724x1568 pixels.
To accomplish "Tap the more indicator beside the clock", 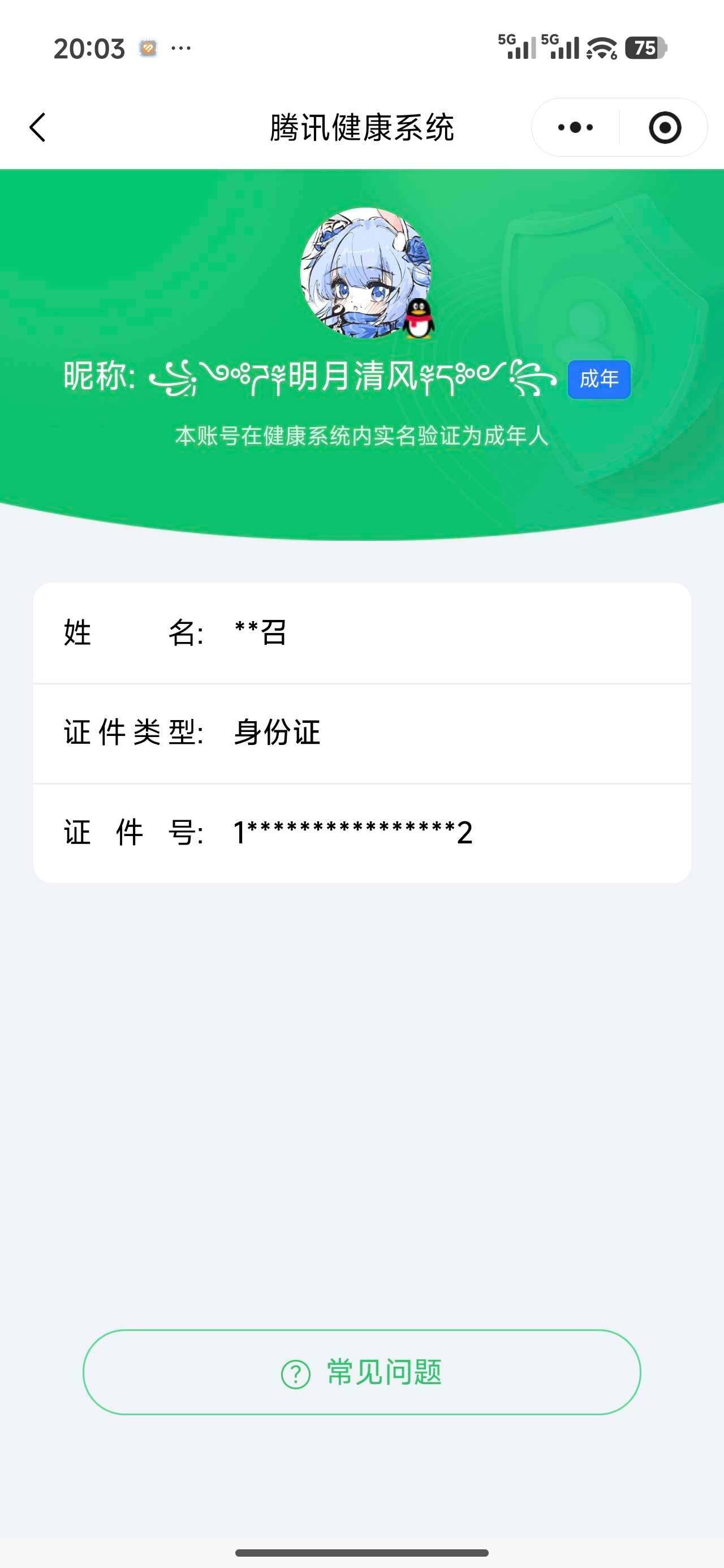I will coord(182,50).
